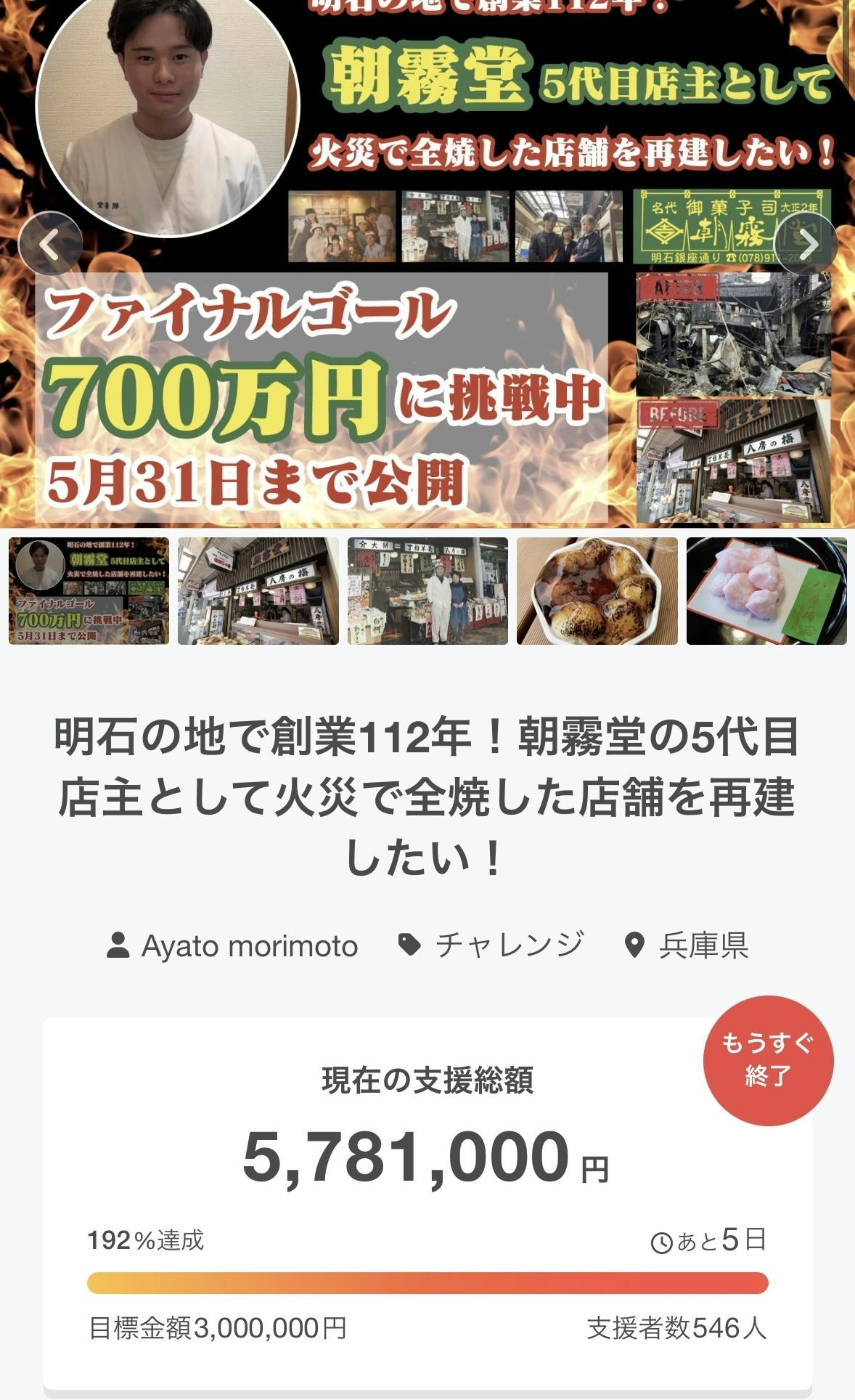This screenshot has width=855, height=1400.
Task: Browse the チャレンジ category
Action: coord(491,945)
